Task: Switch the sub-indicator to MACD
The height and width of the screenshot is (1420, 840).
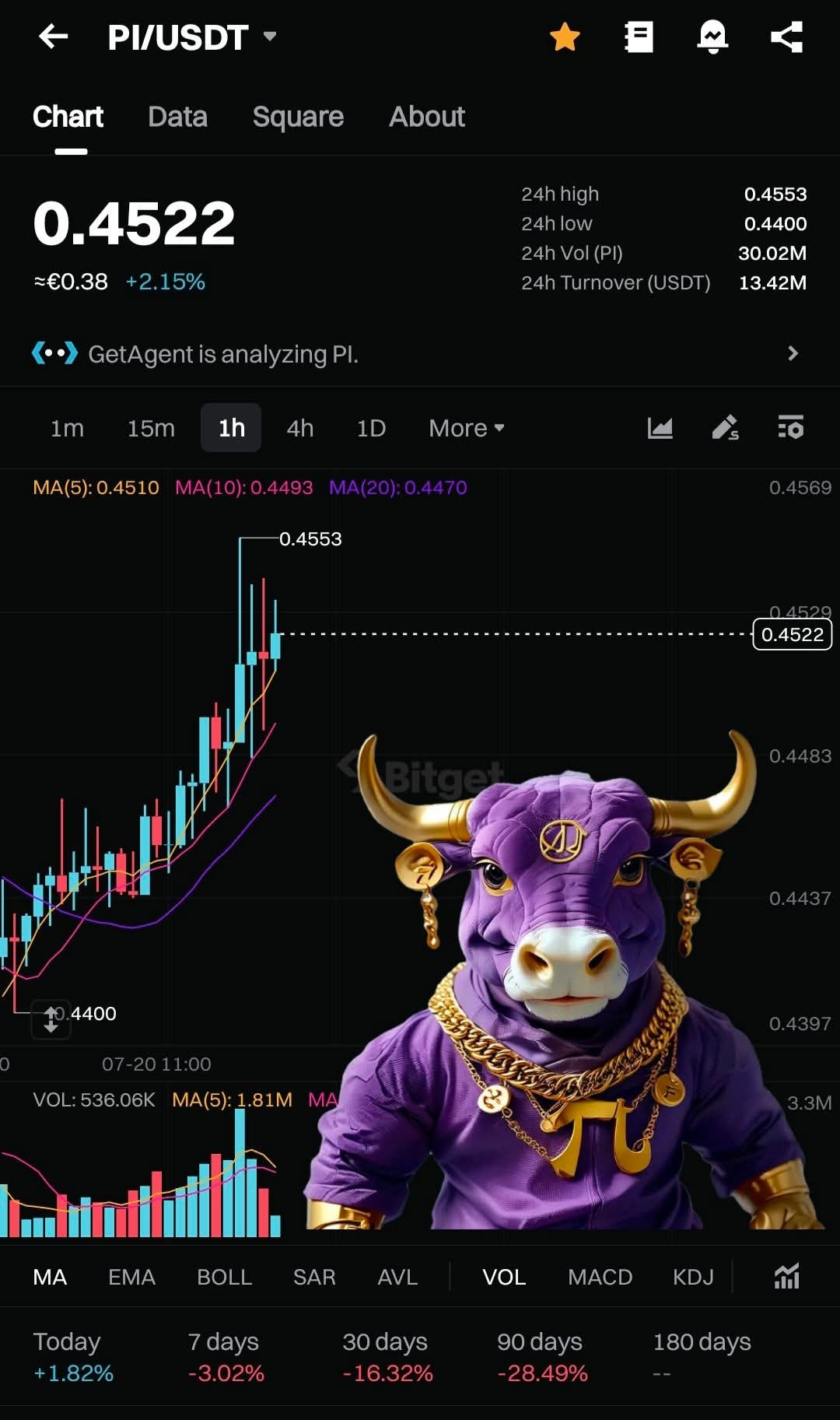Action: coord(600,1277)
